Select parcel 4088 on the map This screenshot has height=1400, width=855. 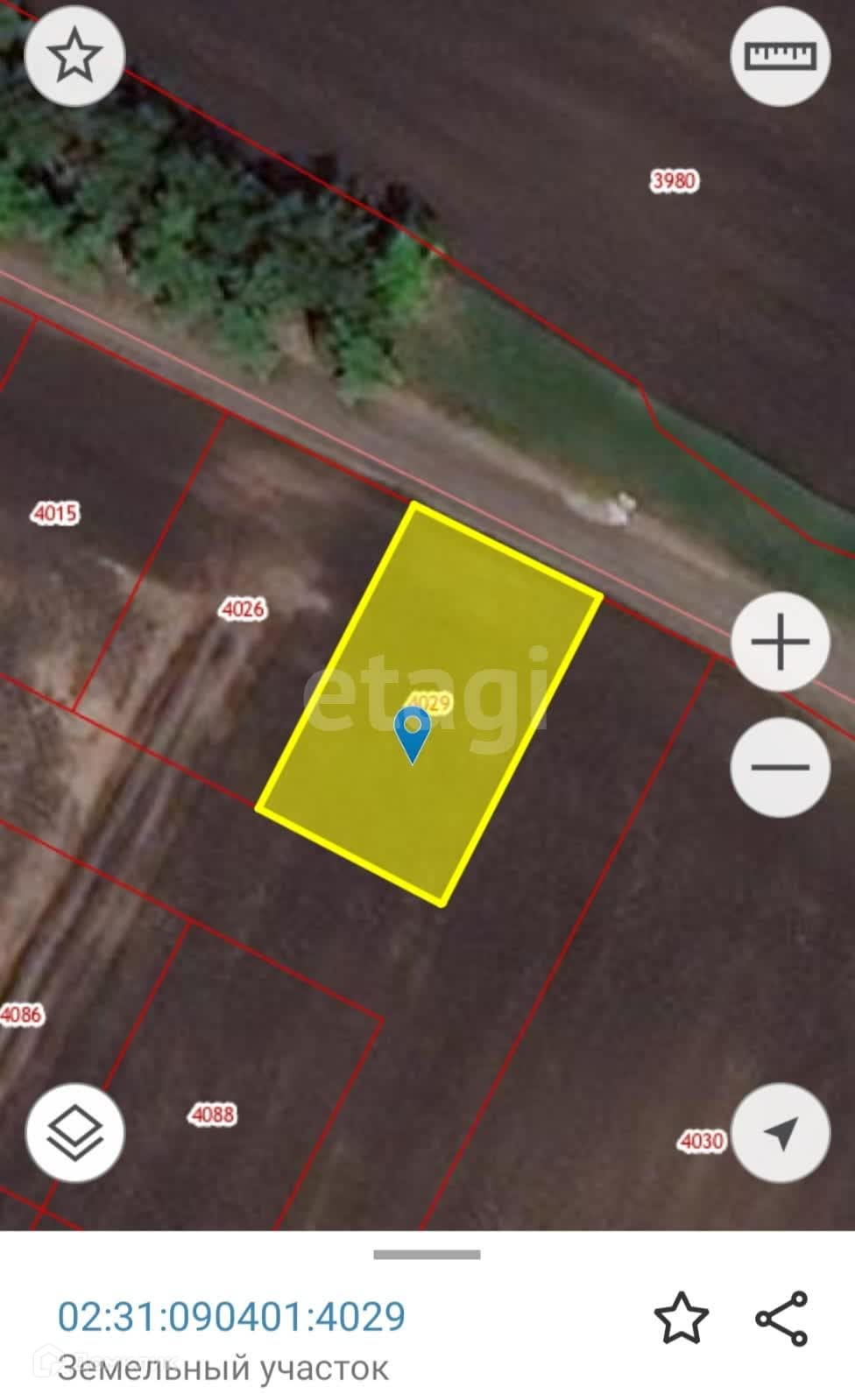[213, 1115]
